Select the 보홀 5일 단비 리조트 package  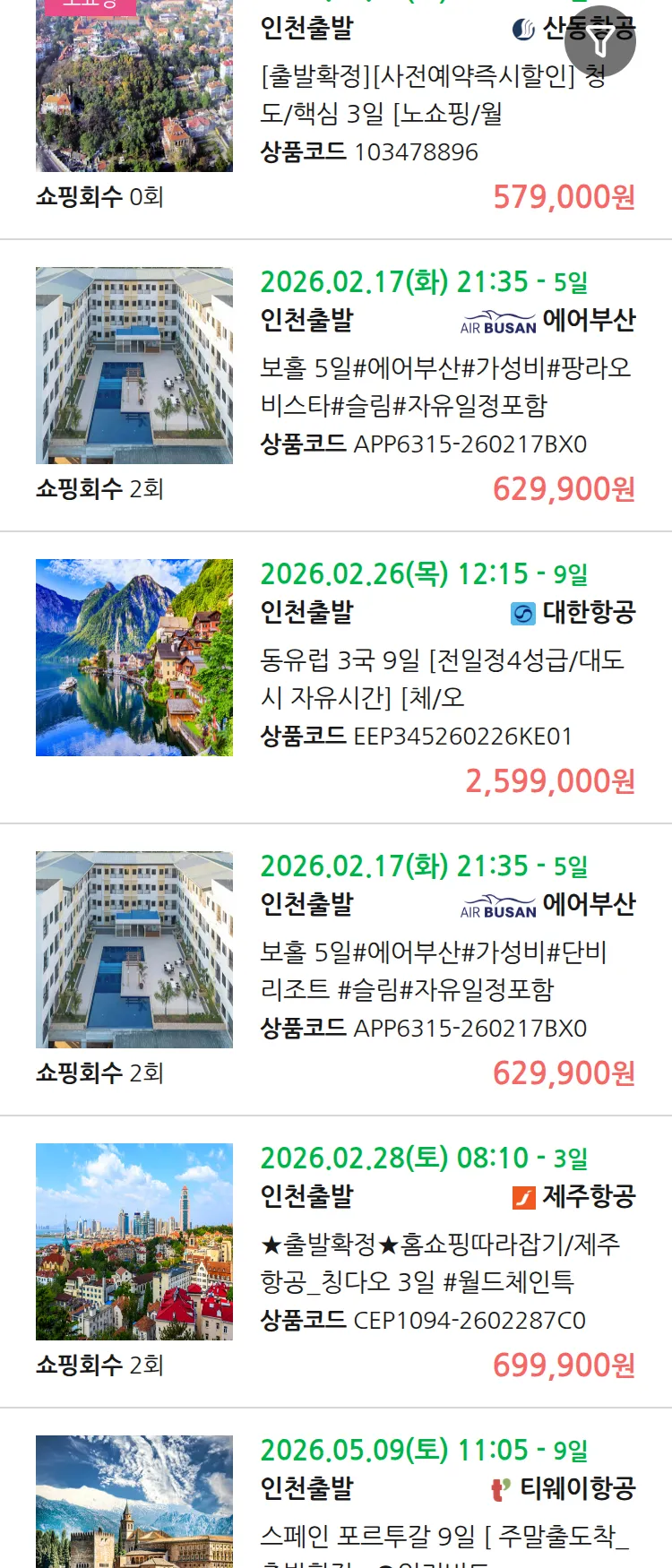pos(434,970)
